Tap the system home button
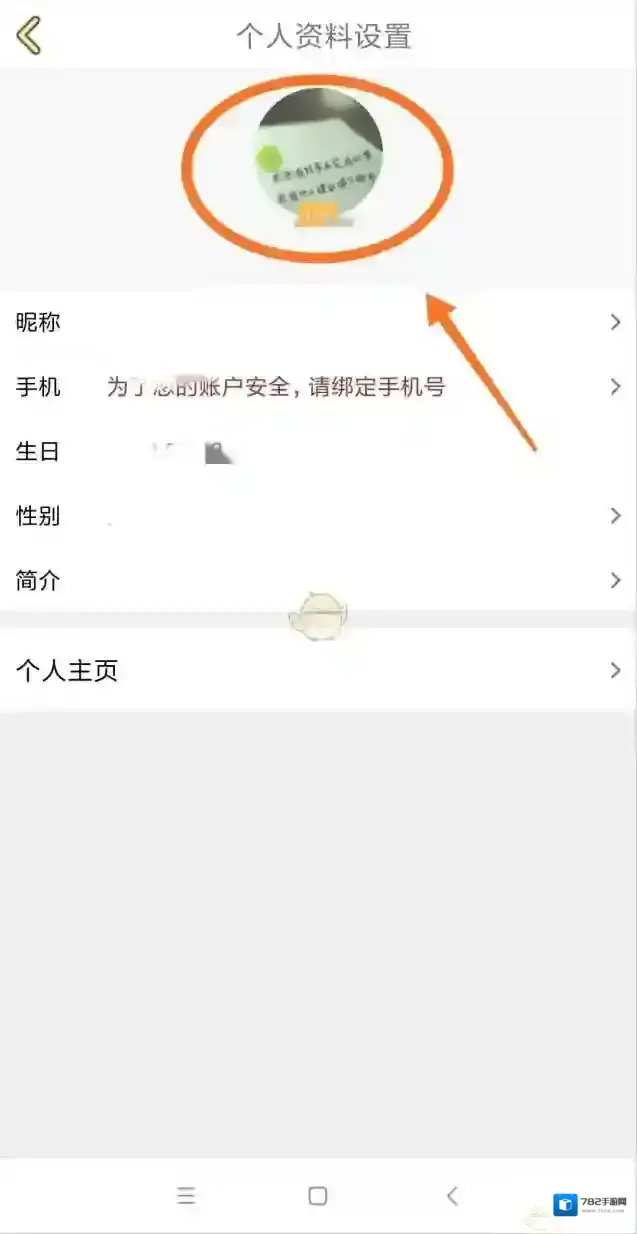This screenshot has width=637, height=1234. pos(318,1196)
